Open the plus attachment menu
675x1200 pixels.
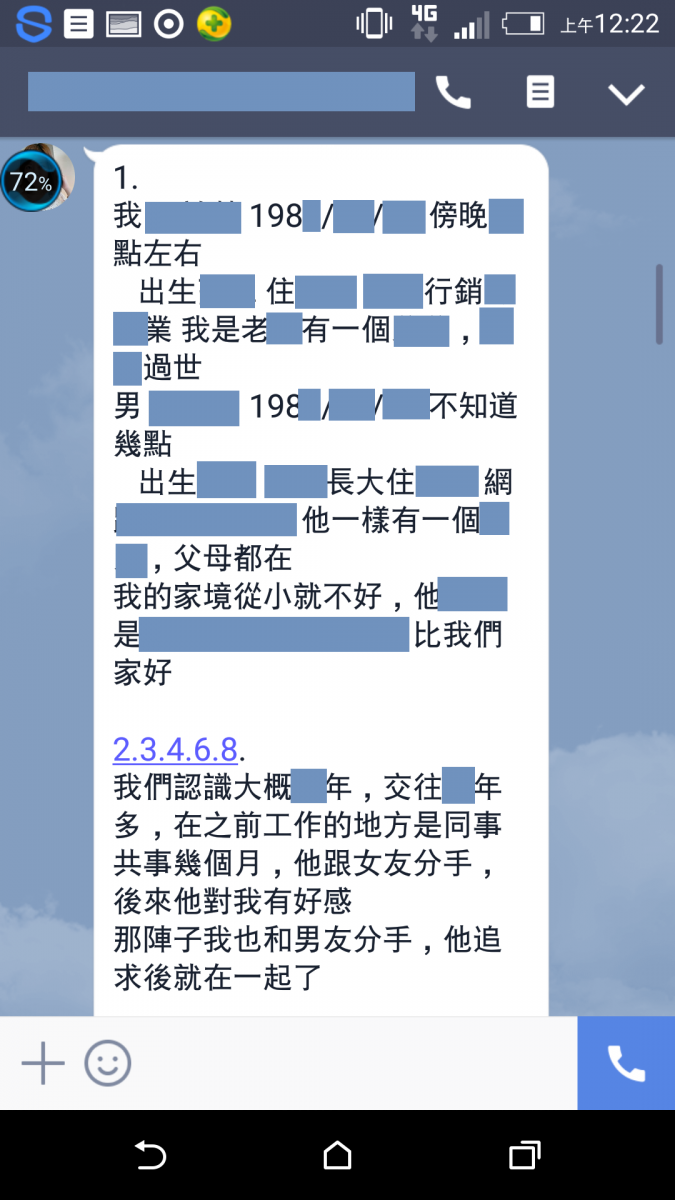tap(43, 1063)
